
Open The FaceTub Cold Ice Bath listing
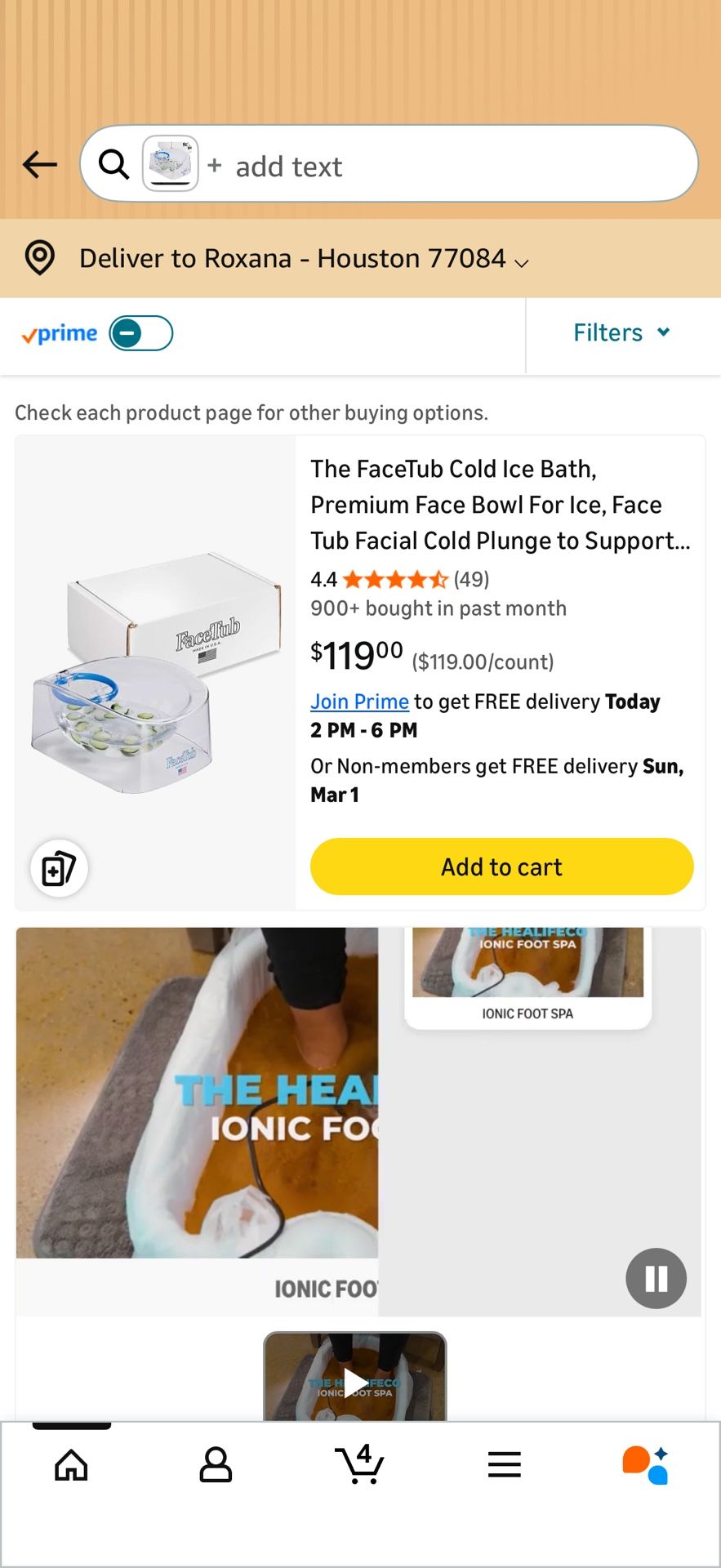[500, 505]
